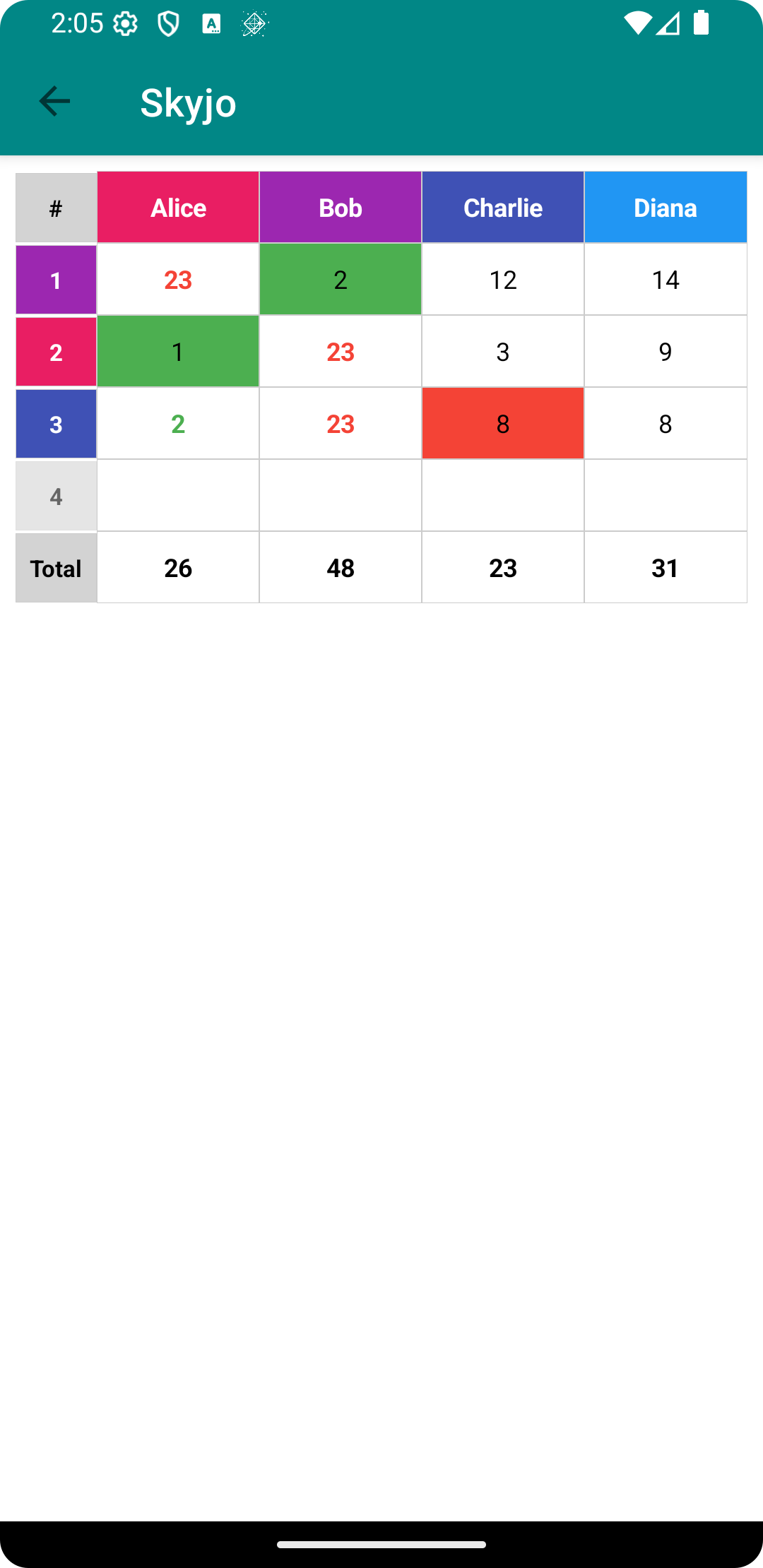Select the round 4 row number

click(x=56, y=496)
